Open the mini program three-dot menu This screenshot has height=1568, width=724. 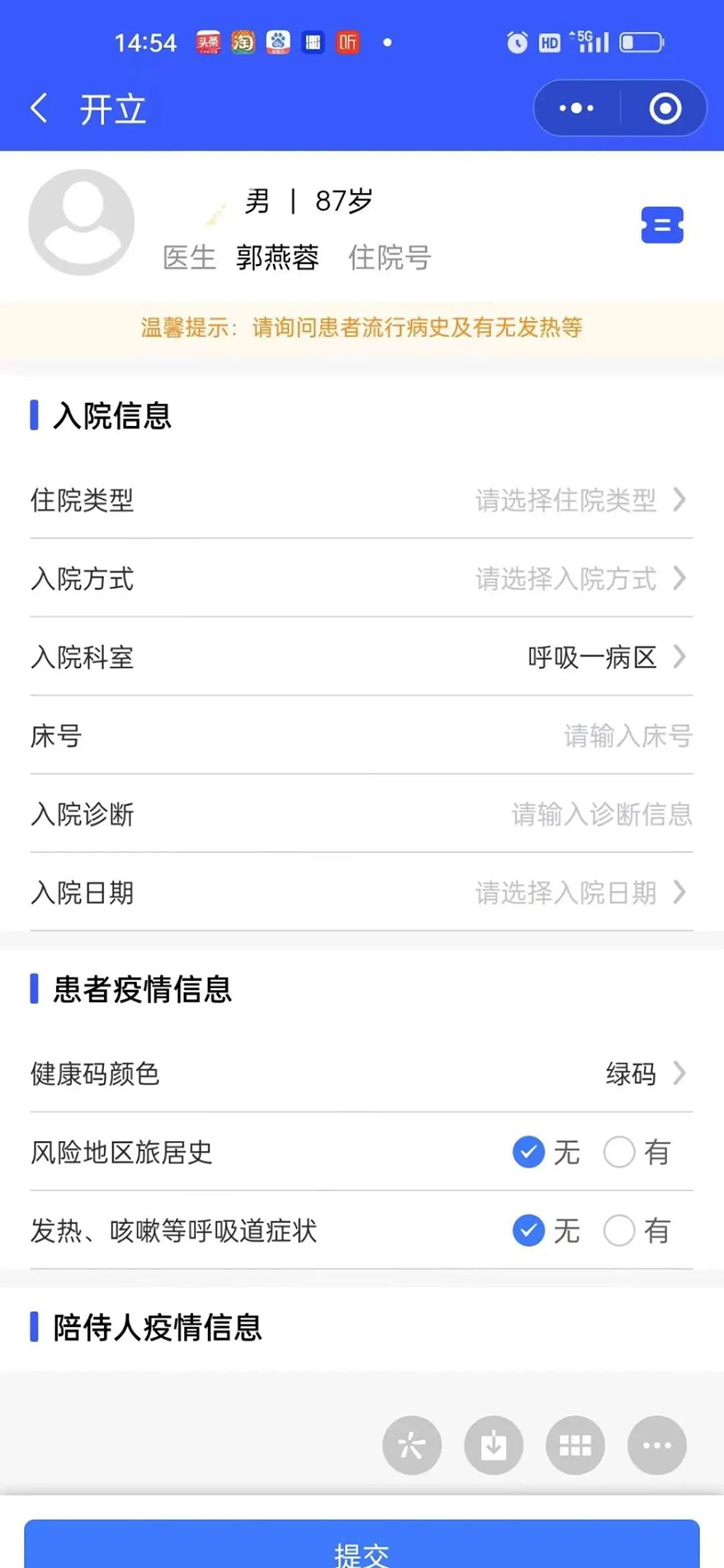577,109
